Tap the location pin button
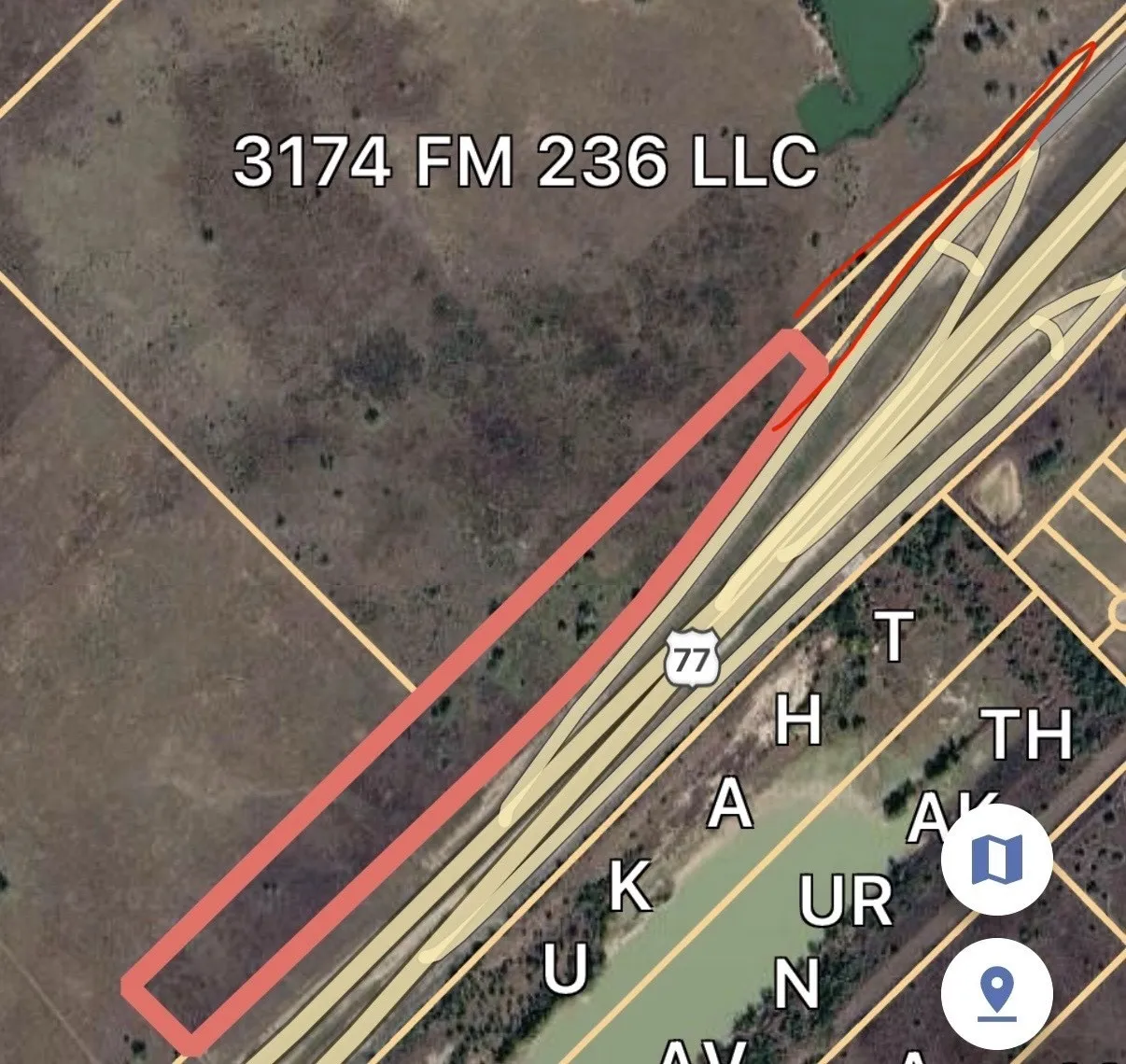1126x1064 pixels. pyautogui.click(x=997, y=994)
